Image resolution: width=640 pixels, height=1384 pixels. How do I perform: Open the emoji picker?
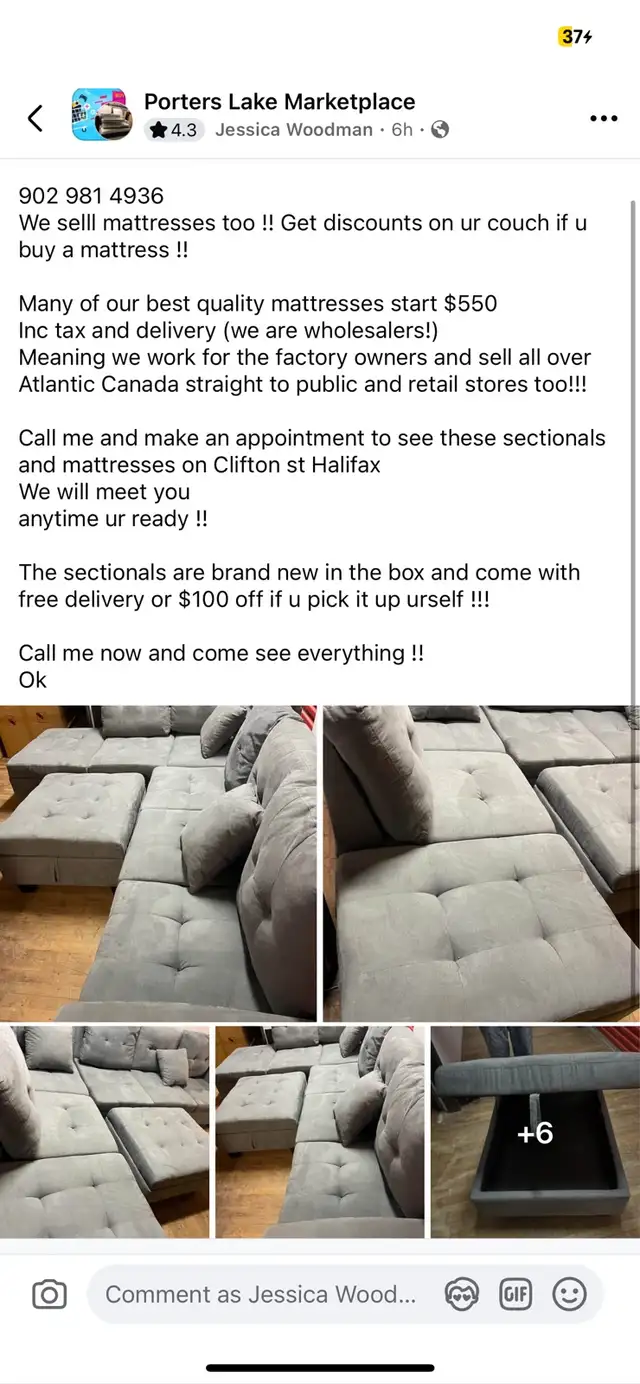click(x=569, y=1295)
